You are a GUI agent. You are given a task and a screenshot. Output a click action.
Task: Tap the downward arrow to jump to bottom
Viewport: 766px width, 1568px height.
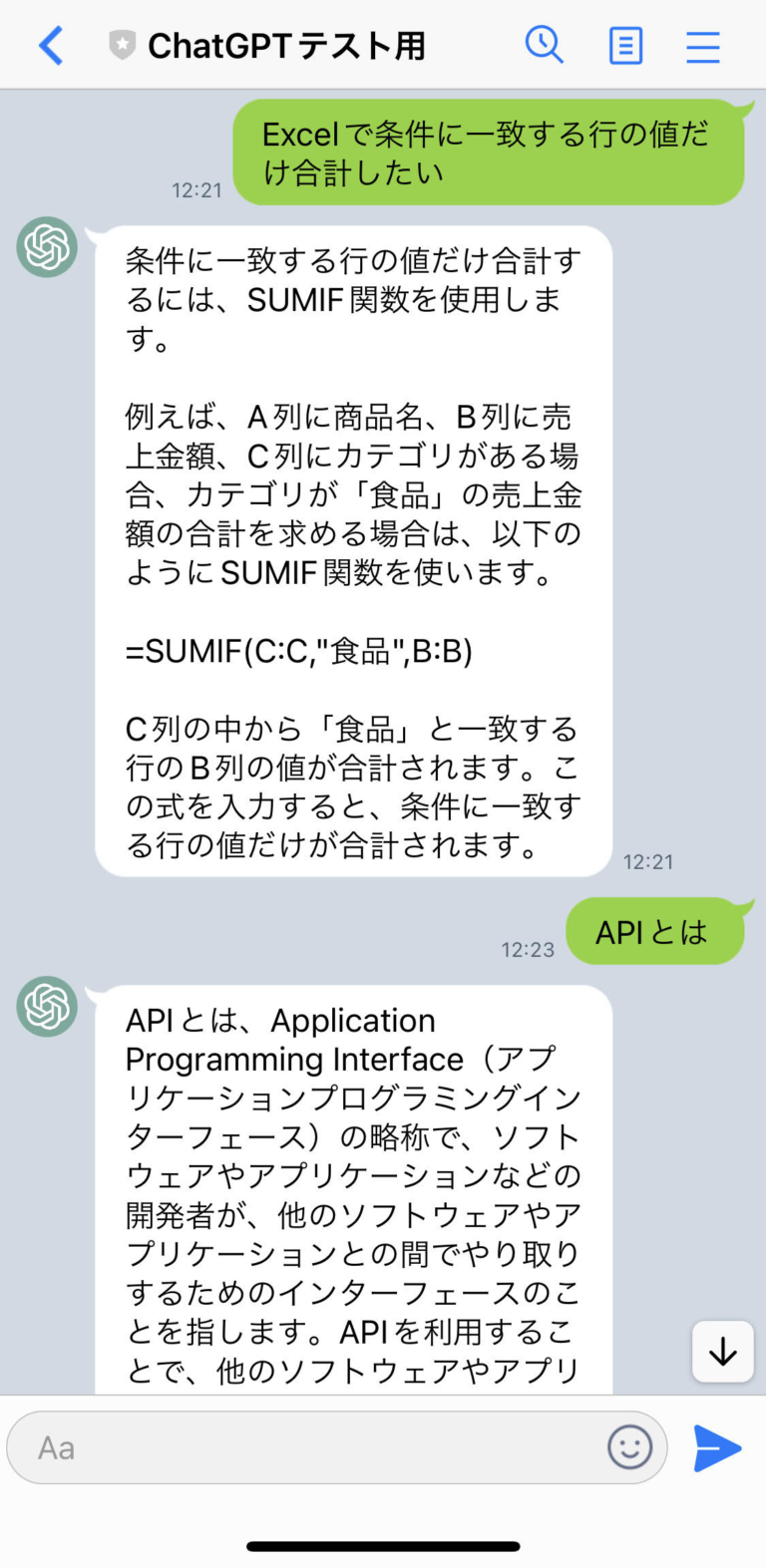point(722,1352)
